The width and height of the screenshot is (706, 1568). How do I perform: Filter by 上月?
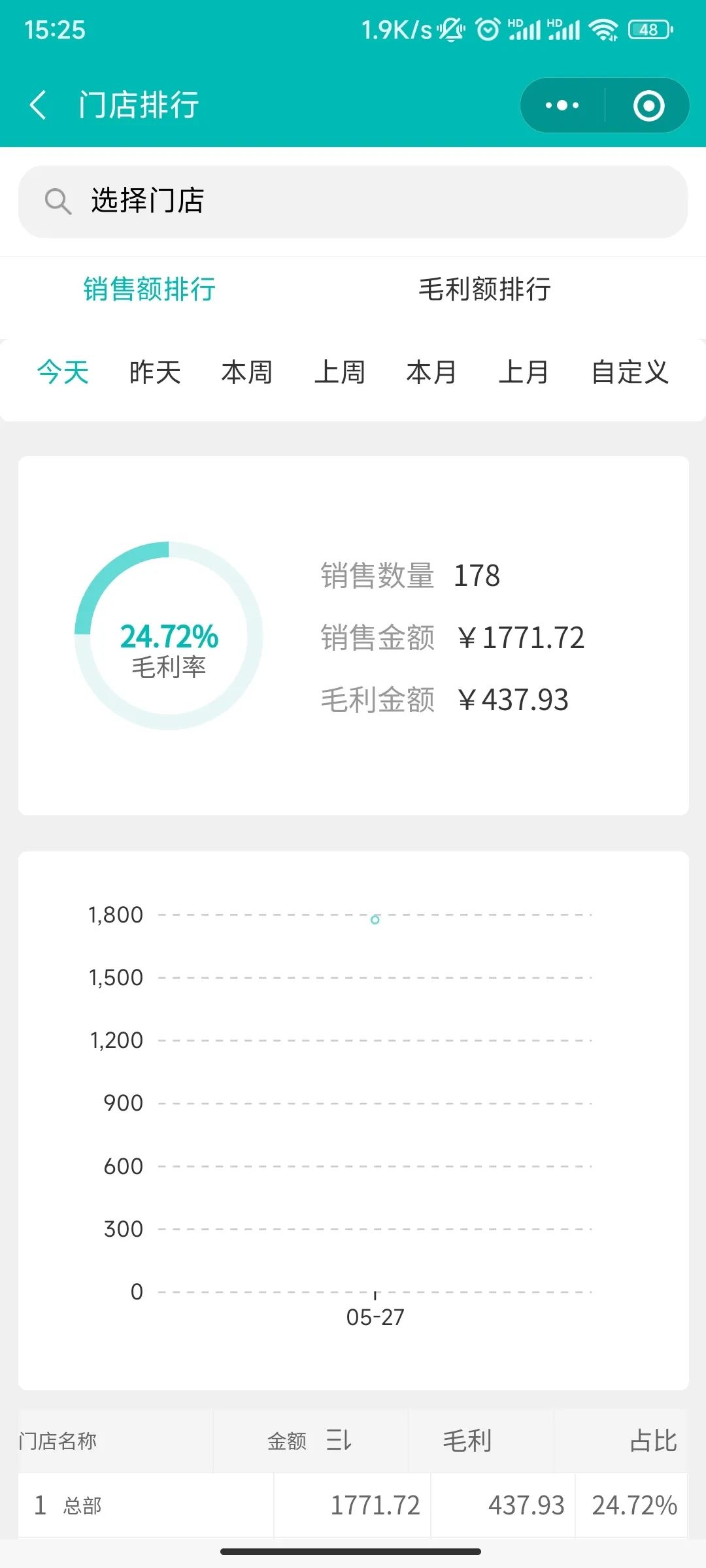(x=524, y=372)
